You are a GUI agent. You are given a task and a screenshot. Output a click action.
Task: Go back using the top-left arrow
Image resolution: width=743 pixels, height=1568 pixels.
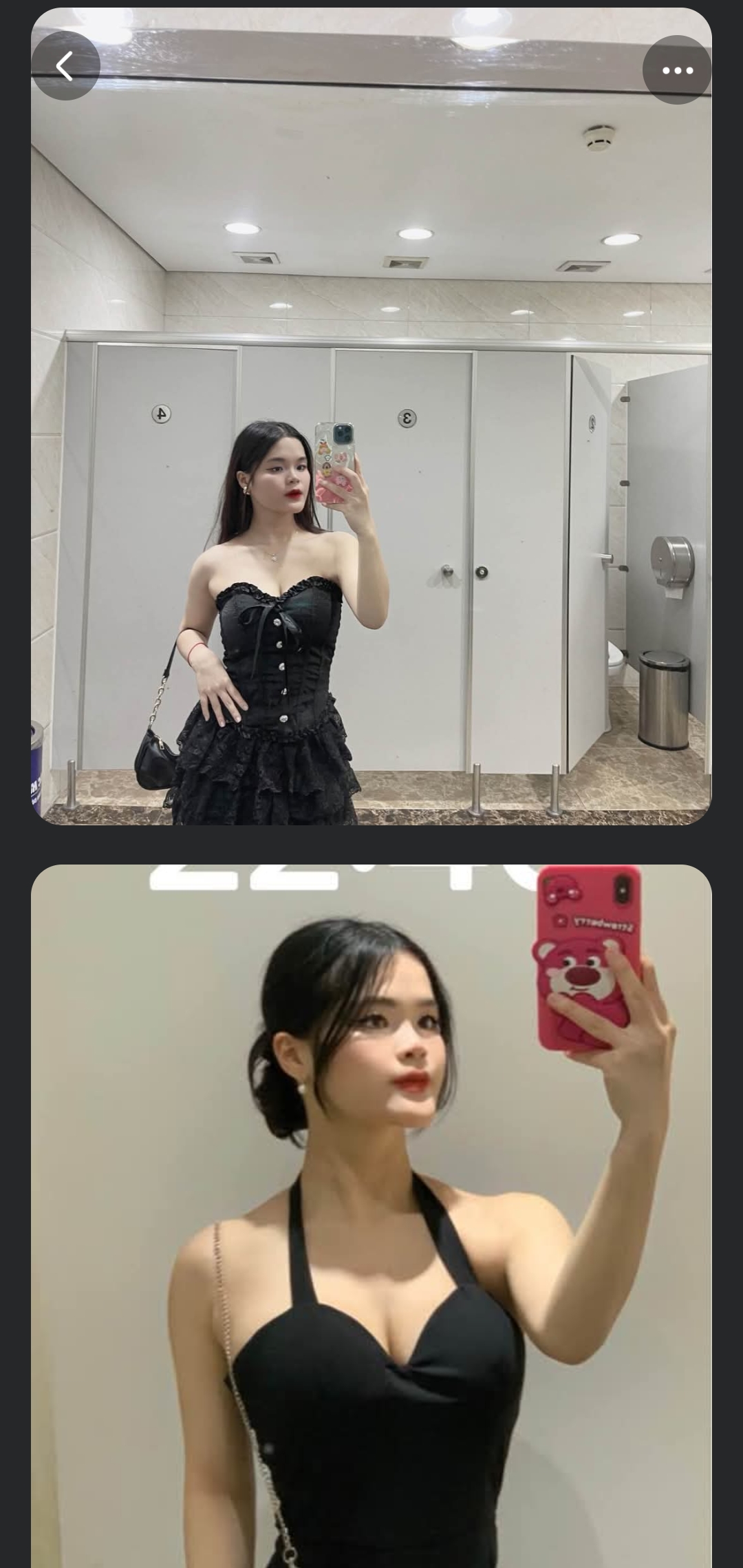coord(65,67)
